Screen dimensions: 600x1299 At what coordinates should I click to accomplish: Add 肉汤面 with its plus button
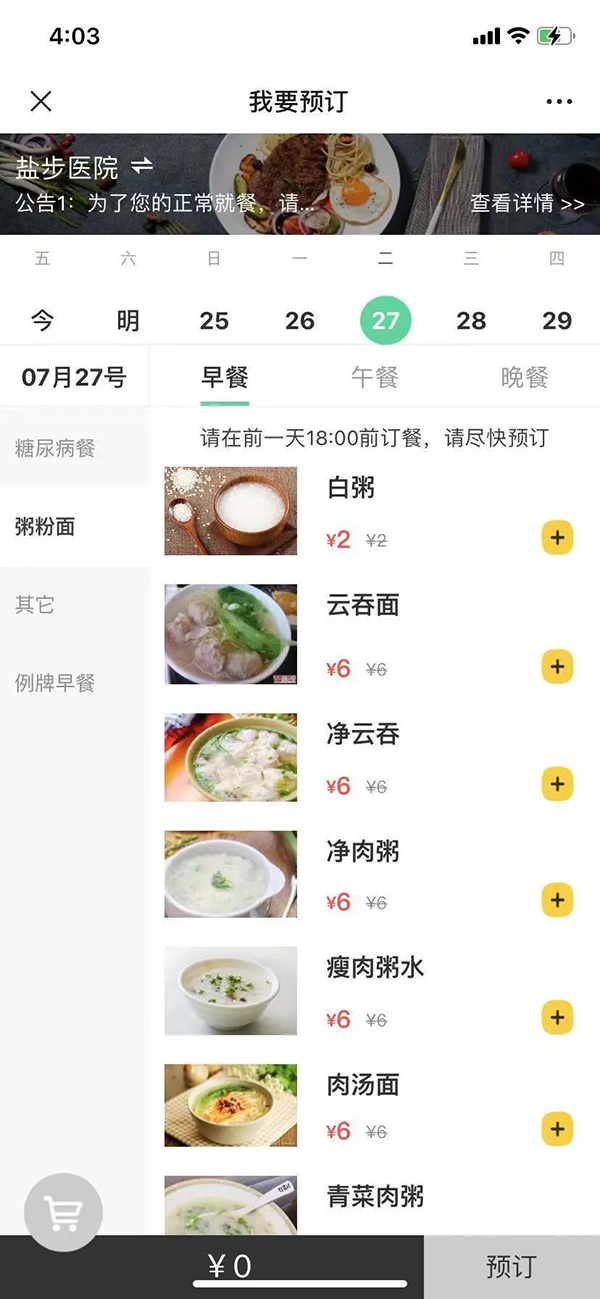pos(557,1129)
